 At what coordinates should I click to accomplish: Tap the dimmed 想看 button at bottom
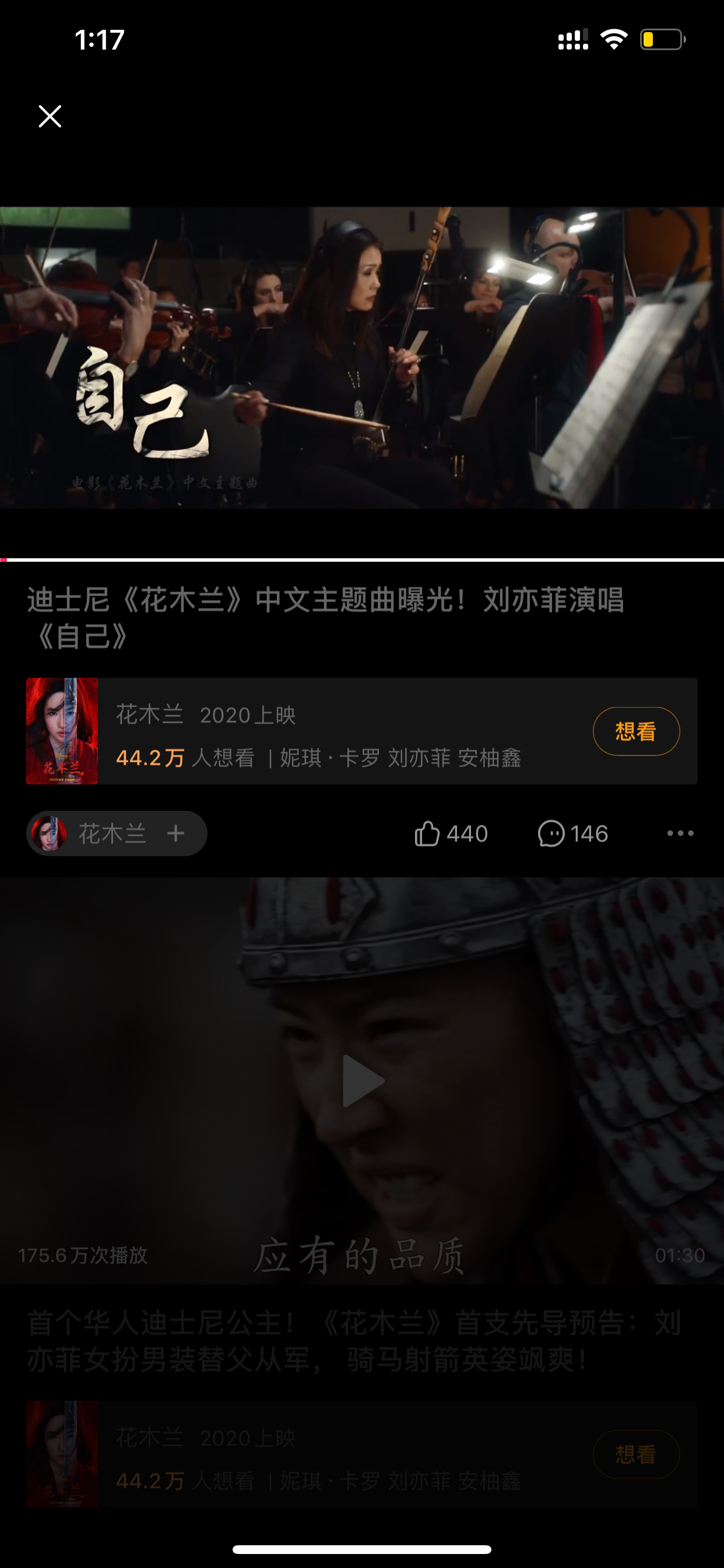click(x=636, y=1454)
